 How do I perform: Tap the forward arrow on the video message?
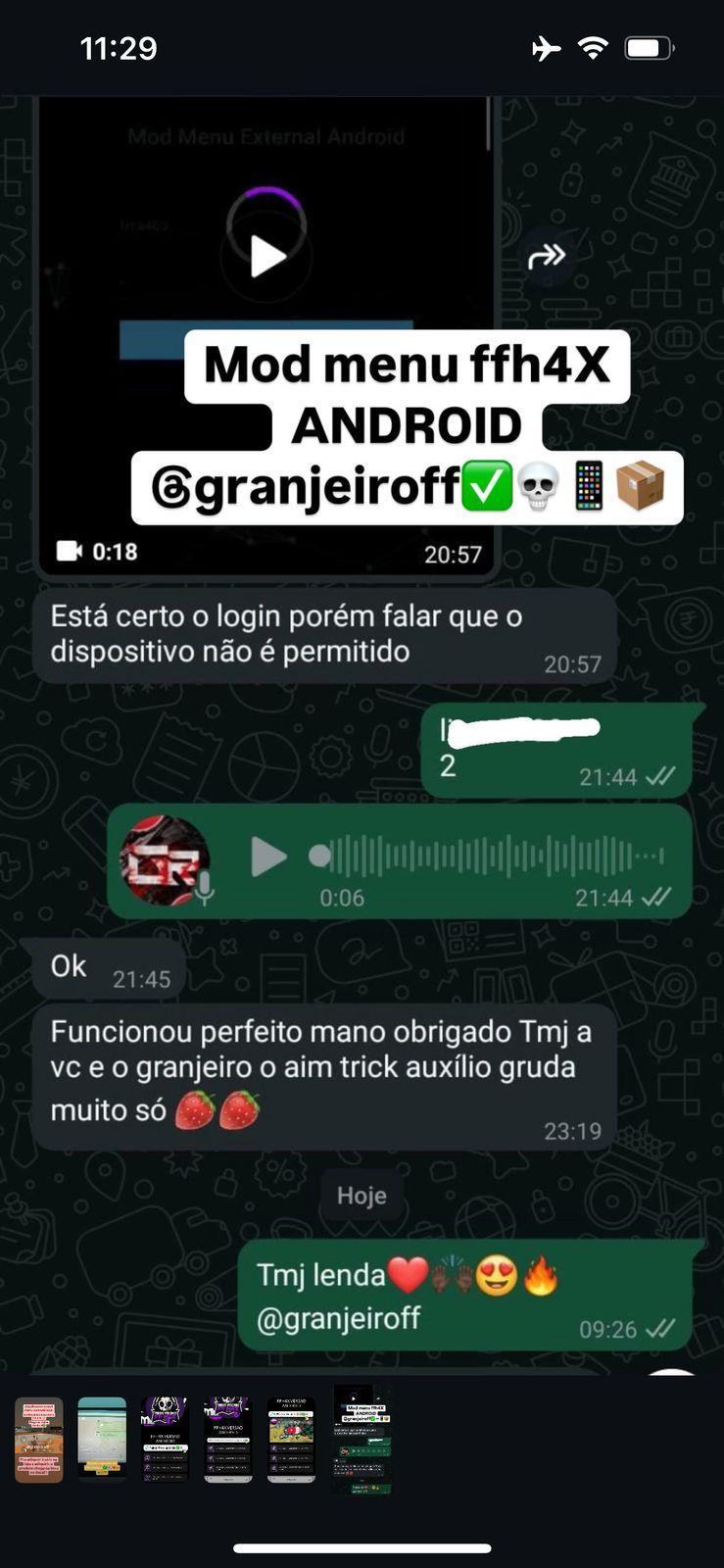(549, 256)
